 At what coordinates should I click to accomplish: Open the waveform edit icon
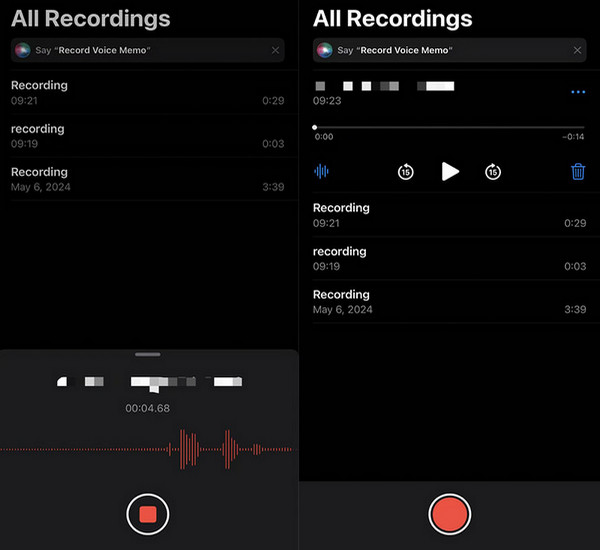321,171
